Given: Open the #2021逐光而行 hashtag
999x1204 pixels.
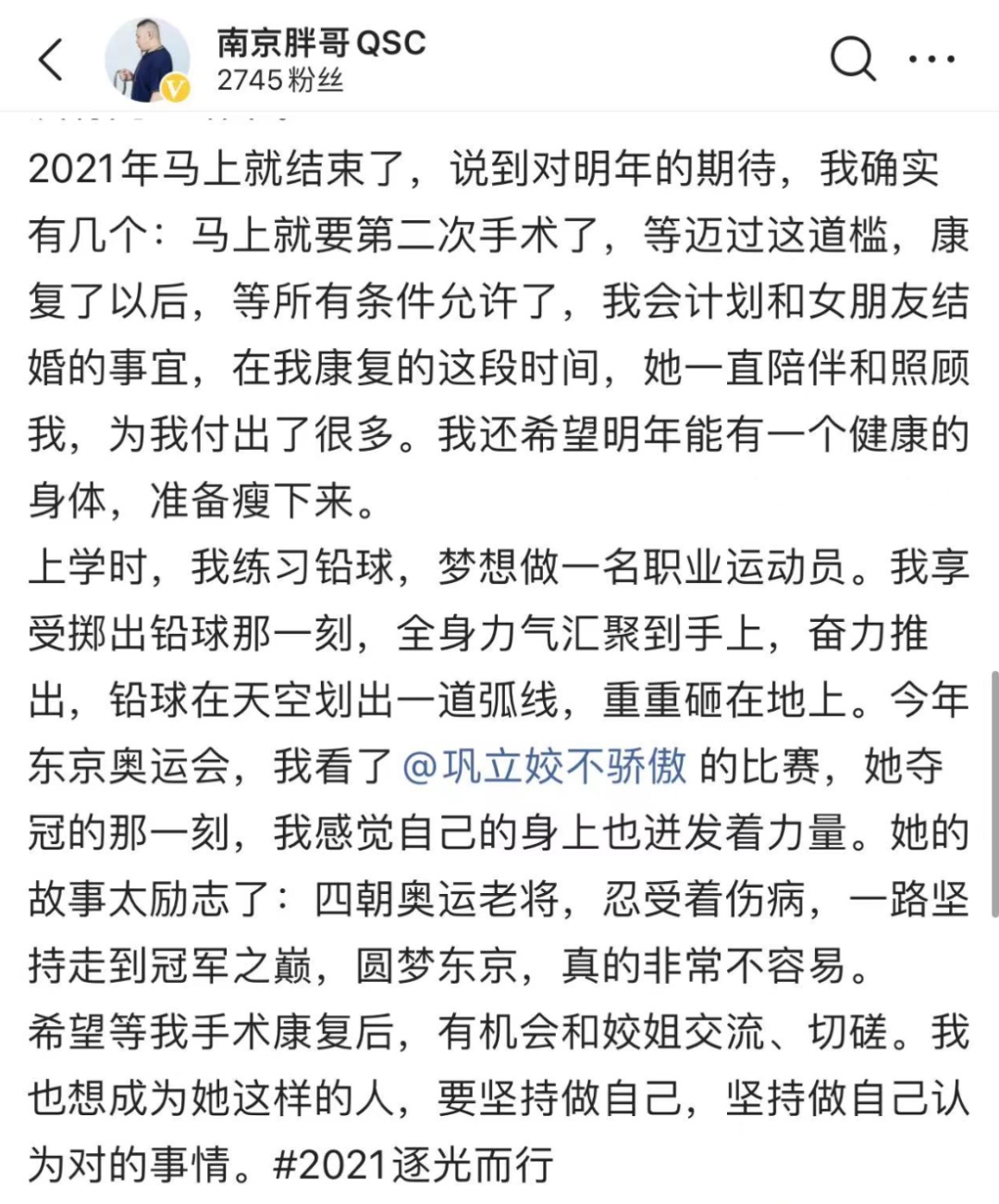Looking at the screenshot, I should click(x=413, y=1164).
